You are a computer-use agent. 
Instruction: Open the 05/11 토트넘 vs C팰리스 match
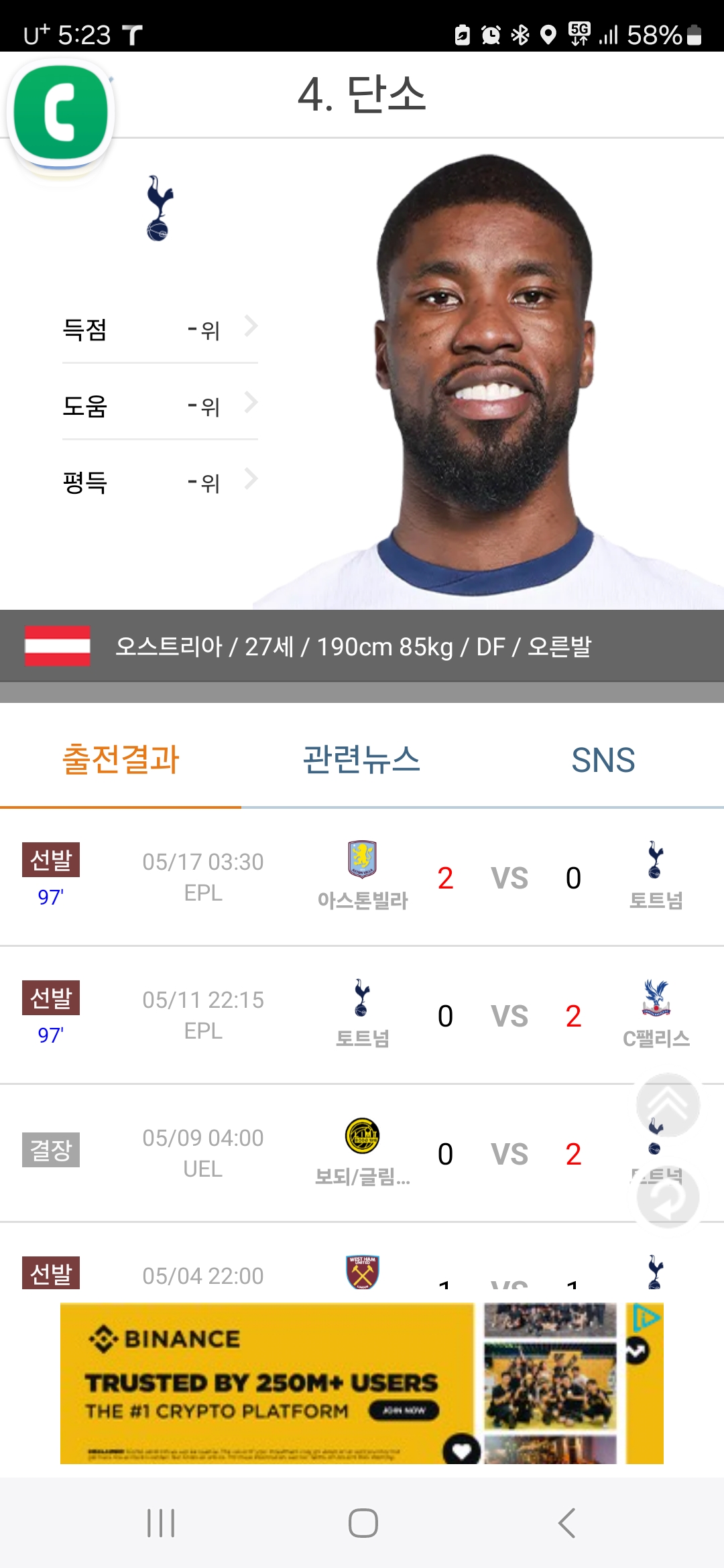click(x=362, y=1015)
